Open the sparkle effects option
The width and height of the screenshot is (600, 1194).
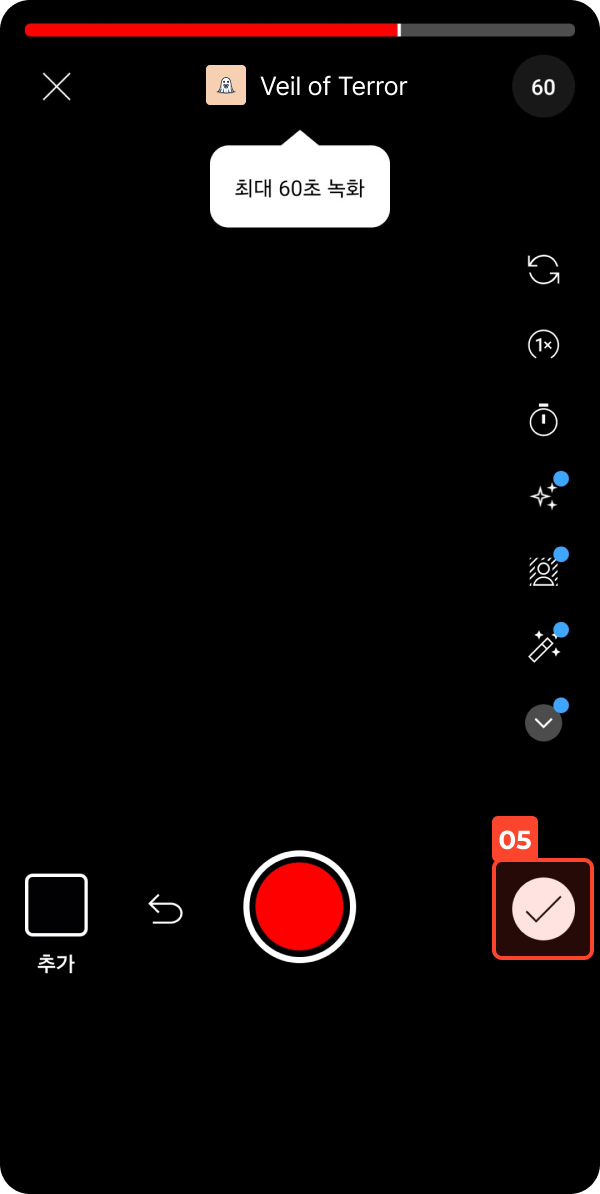point(543,496)
